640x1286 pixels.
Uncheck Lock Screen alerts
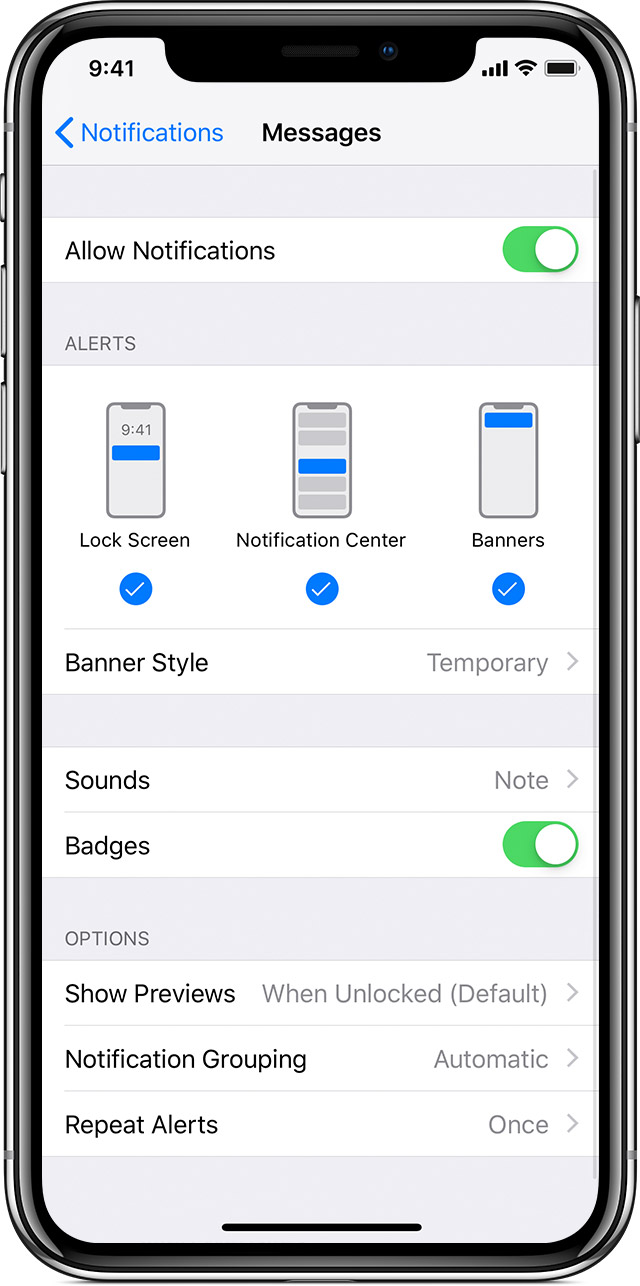136,590
